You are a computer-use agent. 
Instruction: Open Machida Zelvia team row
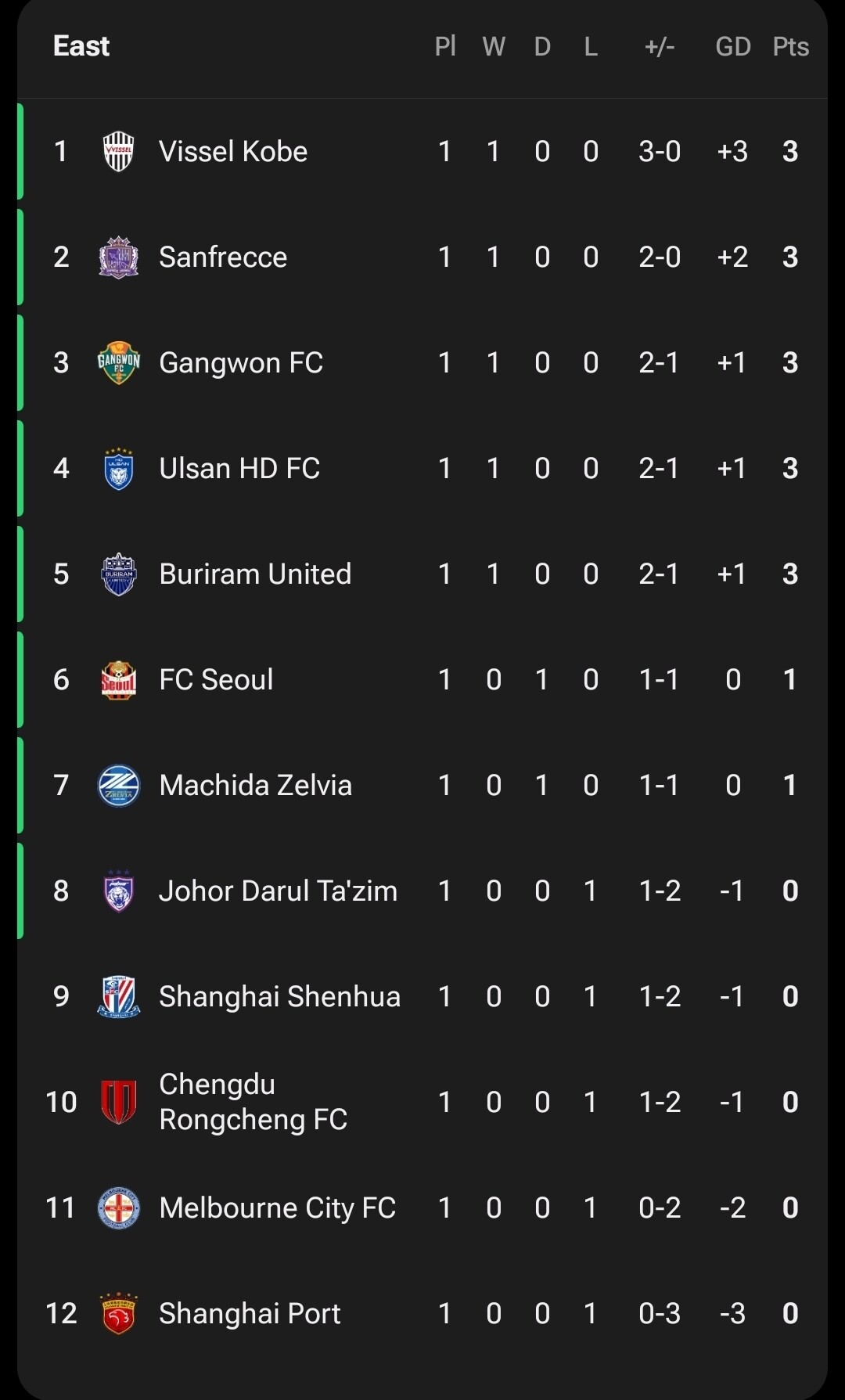click(422, 785)
